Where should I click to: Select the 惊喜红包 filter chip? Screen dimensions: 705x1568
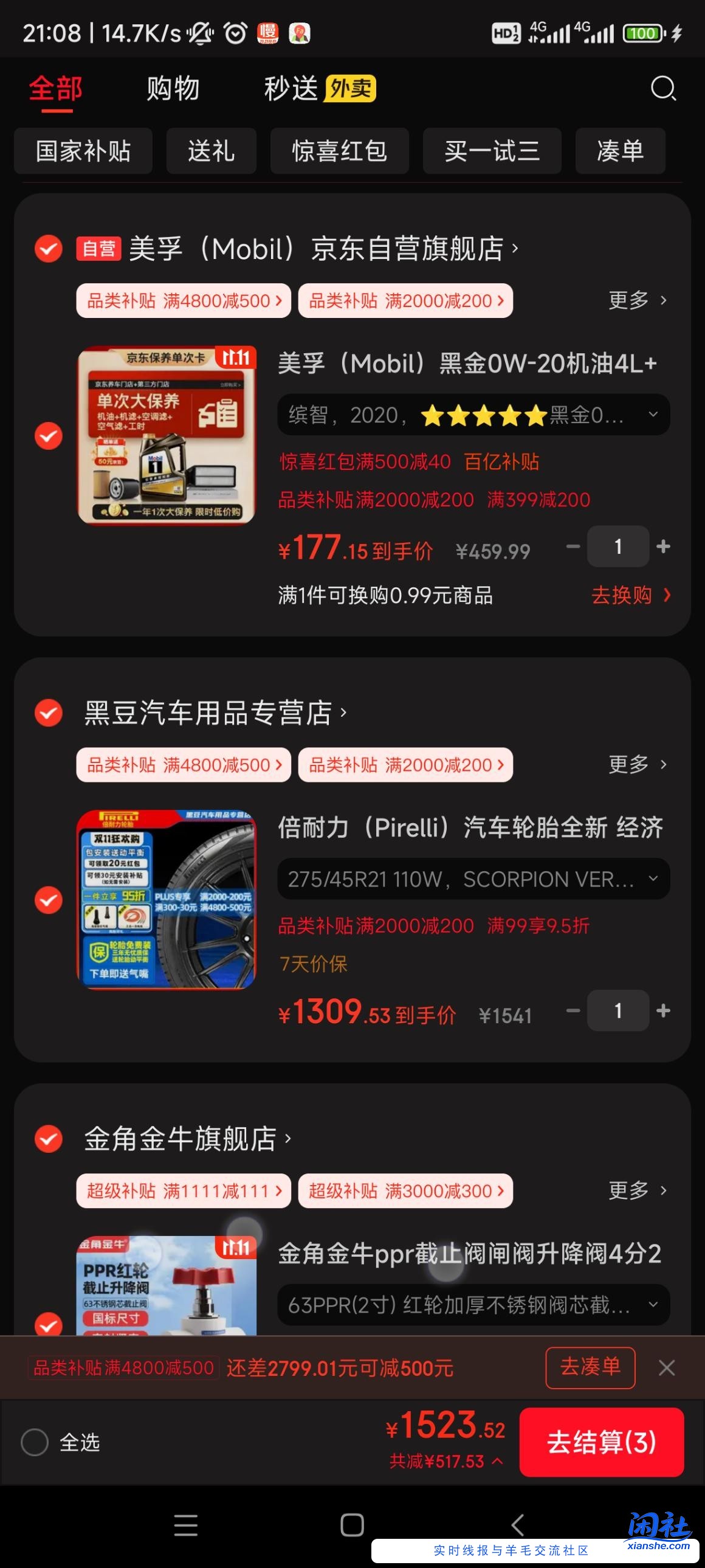pos(339,151)
